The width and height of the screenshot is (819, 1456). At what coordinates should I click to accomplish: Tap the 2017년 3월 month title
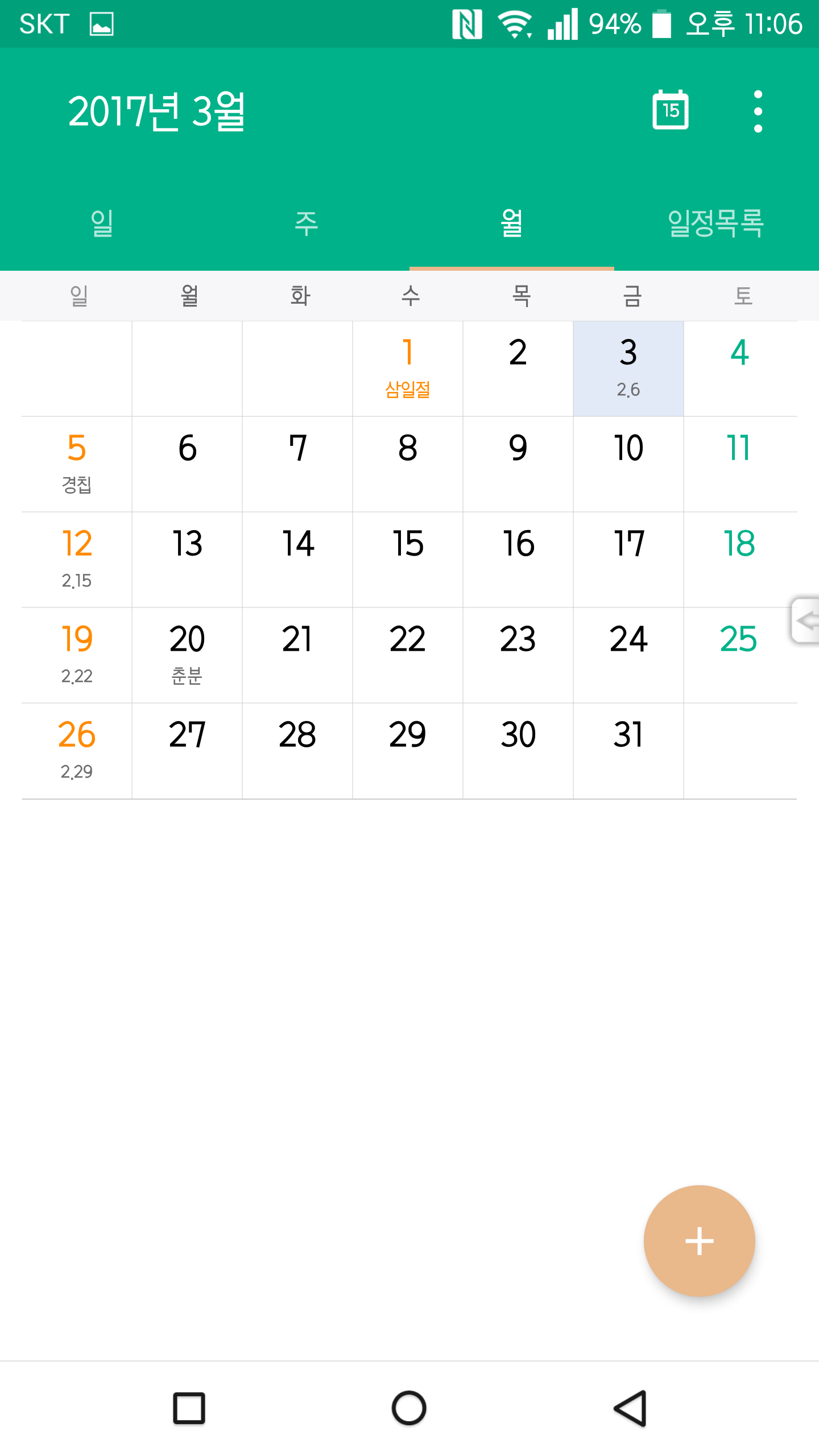click(x=156, y=111)
